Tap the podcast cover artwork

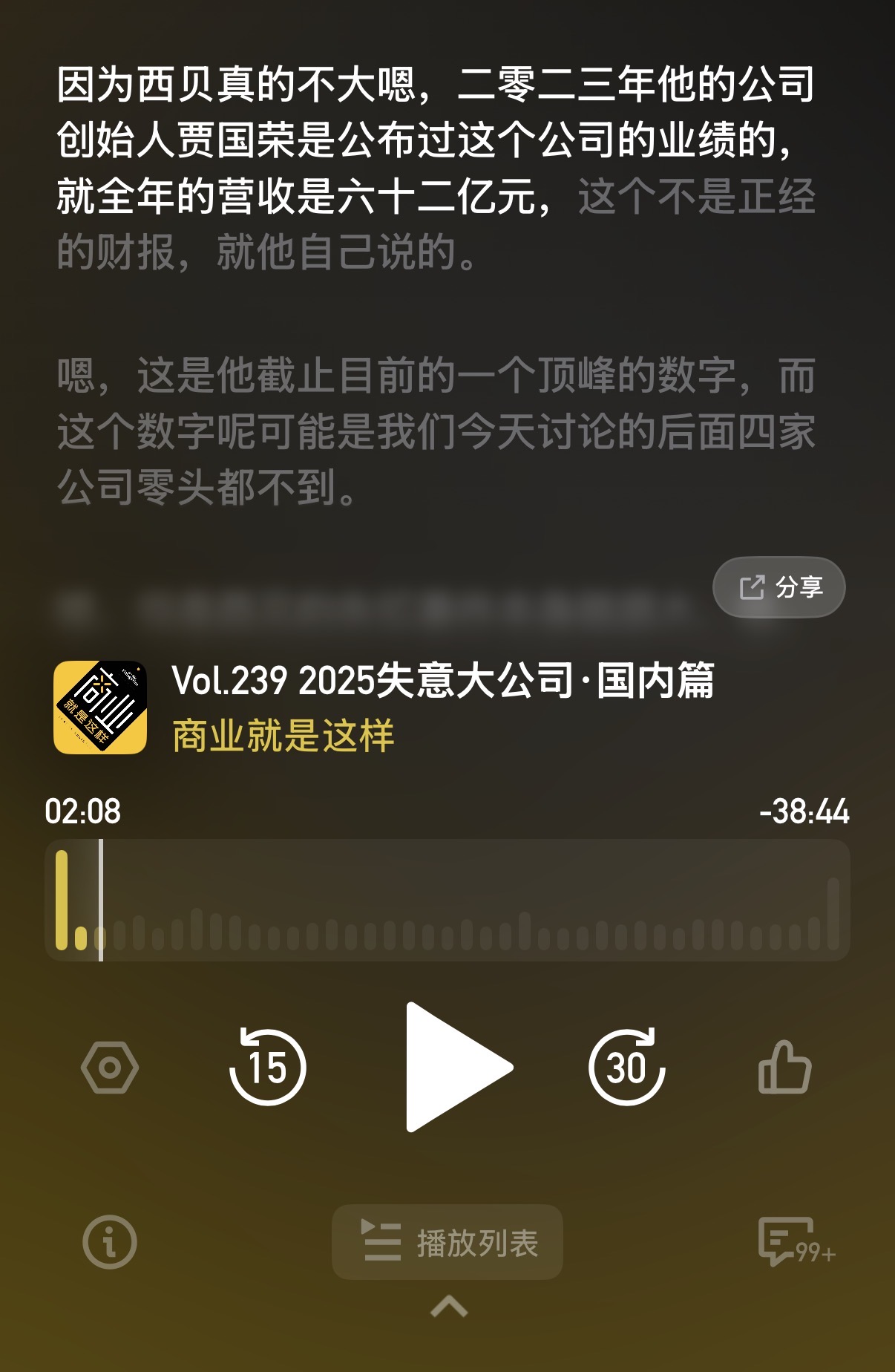pyautogui.click(x=100, y=708)
